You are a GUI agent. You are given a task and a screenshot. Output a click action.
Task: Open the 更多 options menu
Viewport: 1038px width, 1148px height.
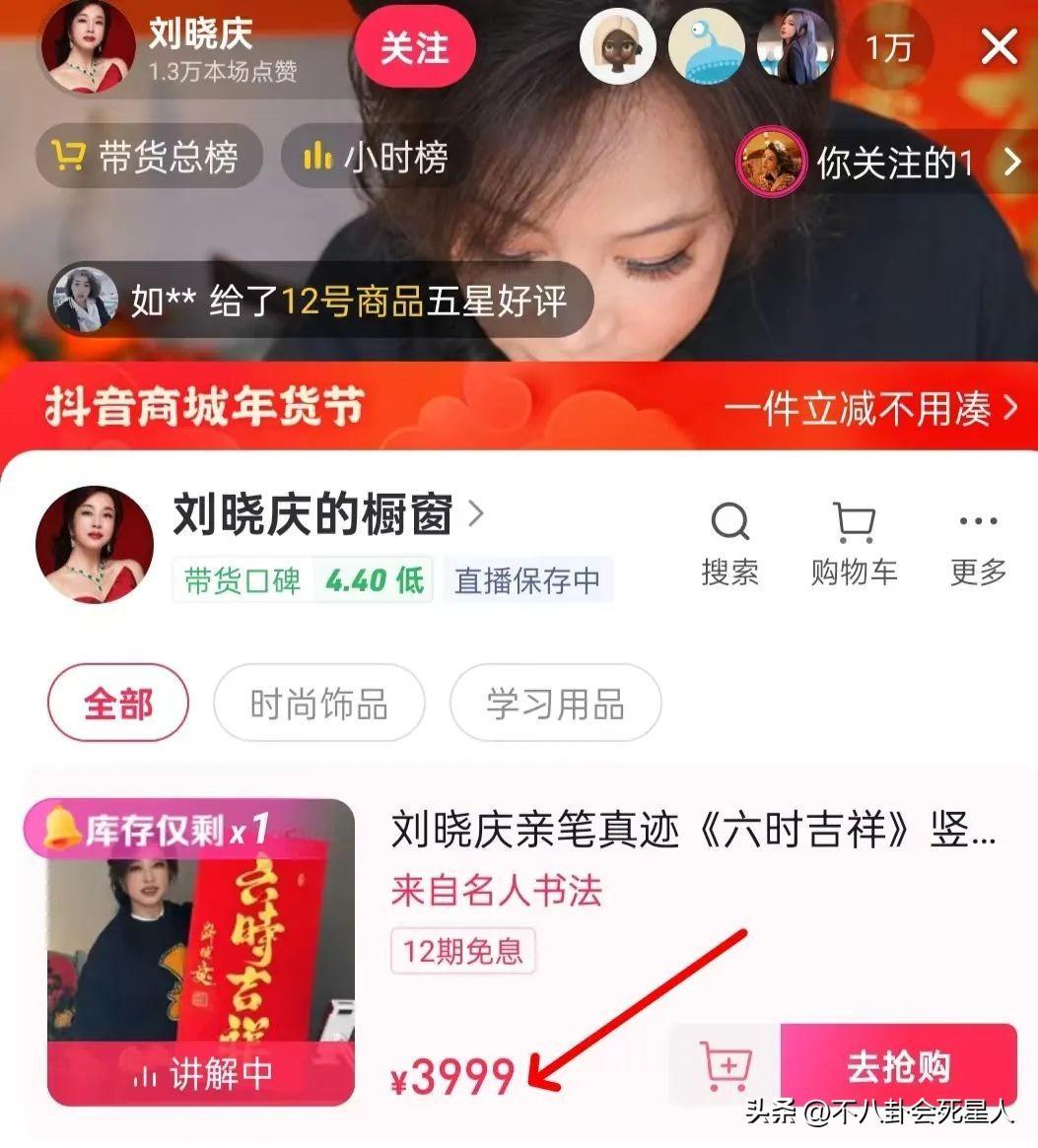pos(977,543)
